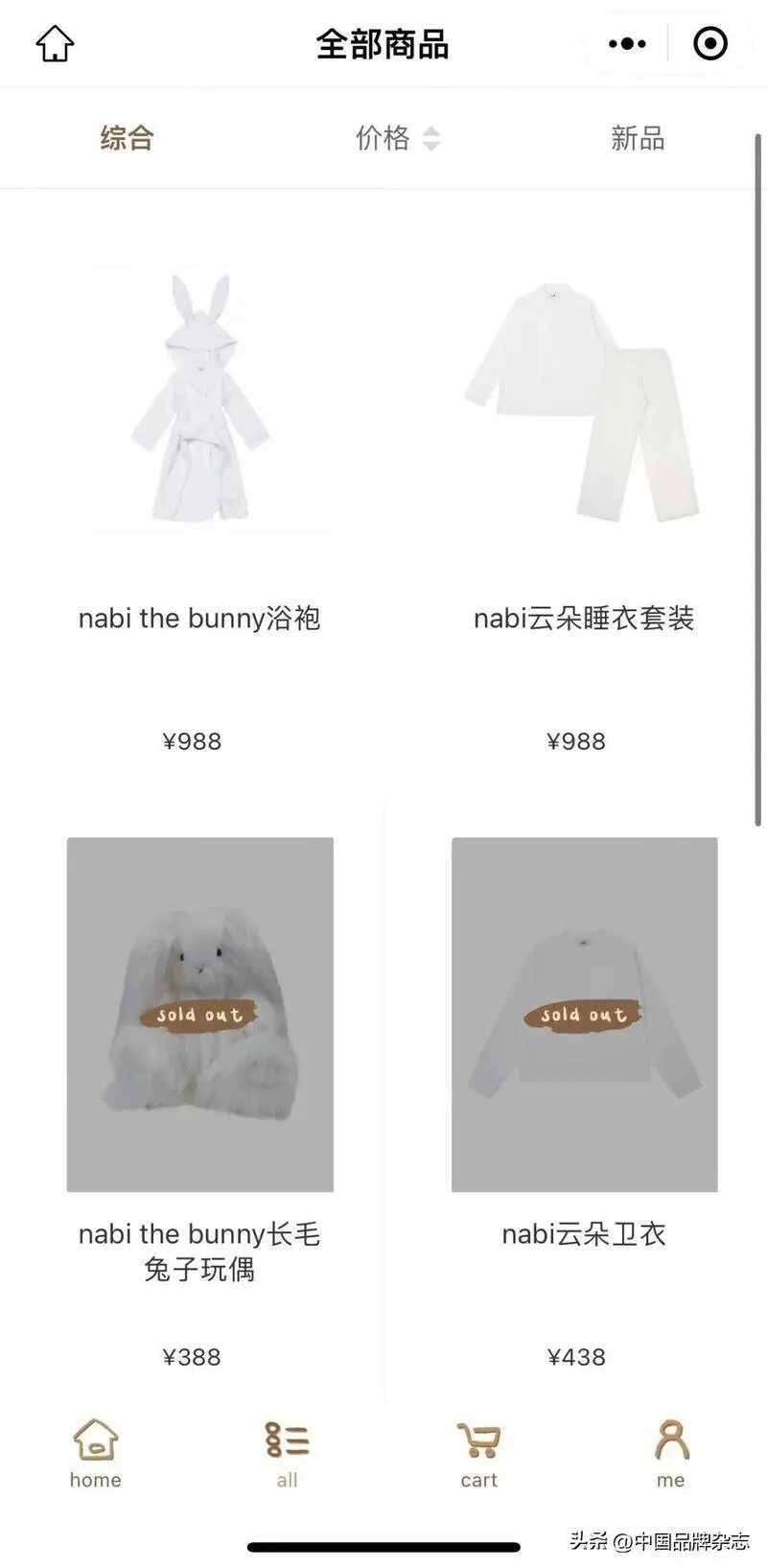
Task: Sort products by 价格
Action: coord(396,138)
